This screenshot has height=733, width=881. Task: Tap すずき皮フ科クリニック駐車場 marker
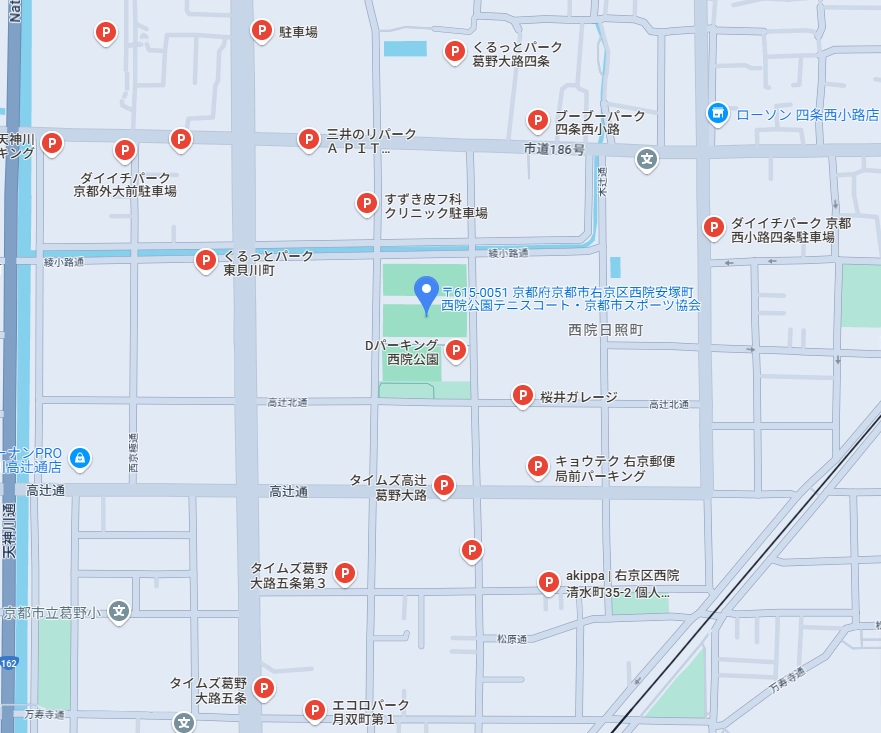367,204
